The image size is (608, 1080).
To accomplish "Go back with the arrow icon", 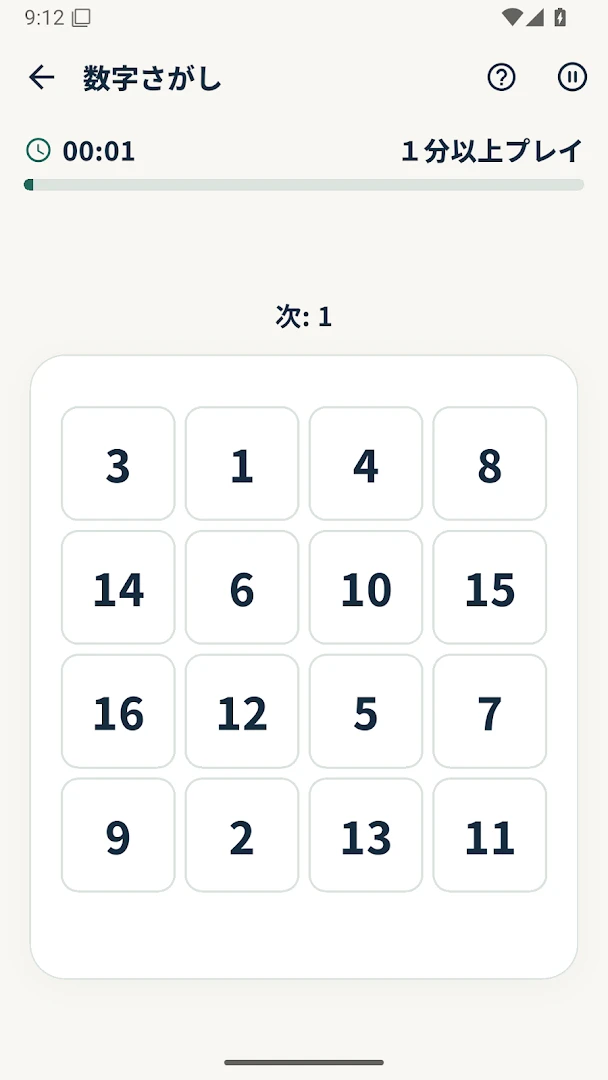I will (x=41, y=77).
